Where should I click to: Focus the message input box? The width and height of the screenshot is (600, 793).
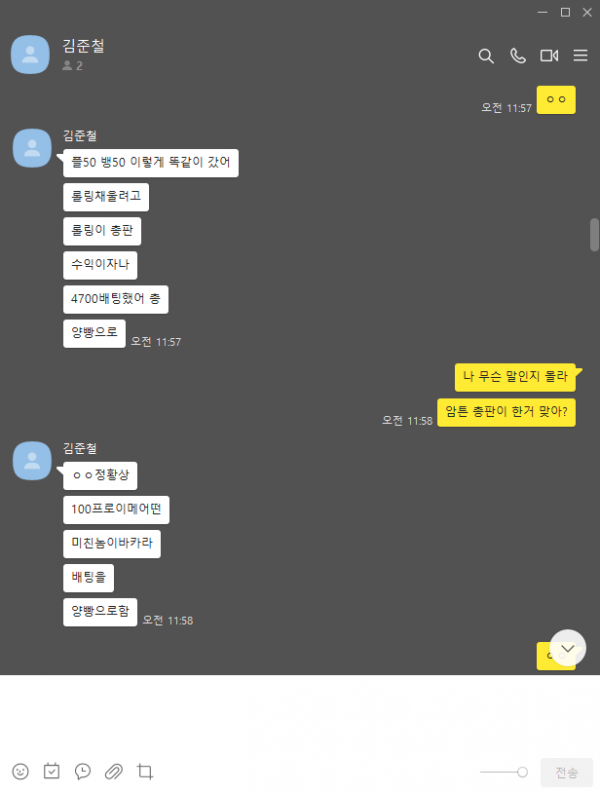click(x=300, y=710)
